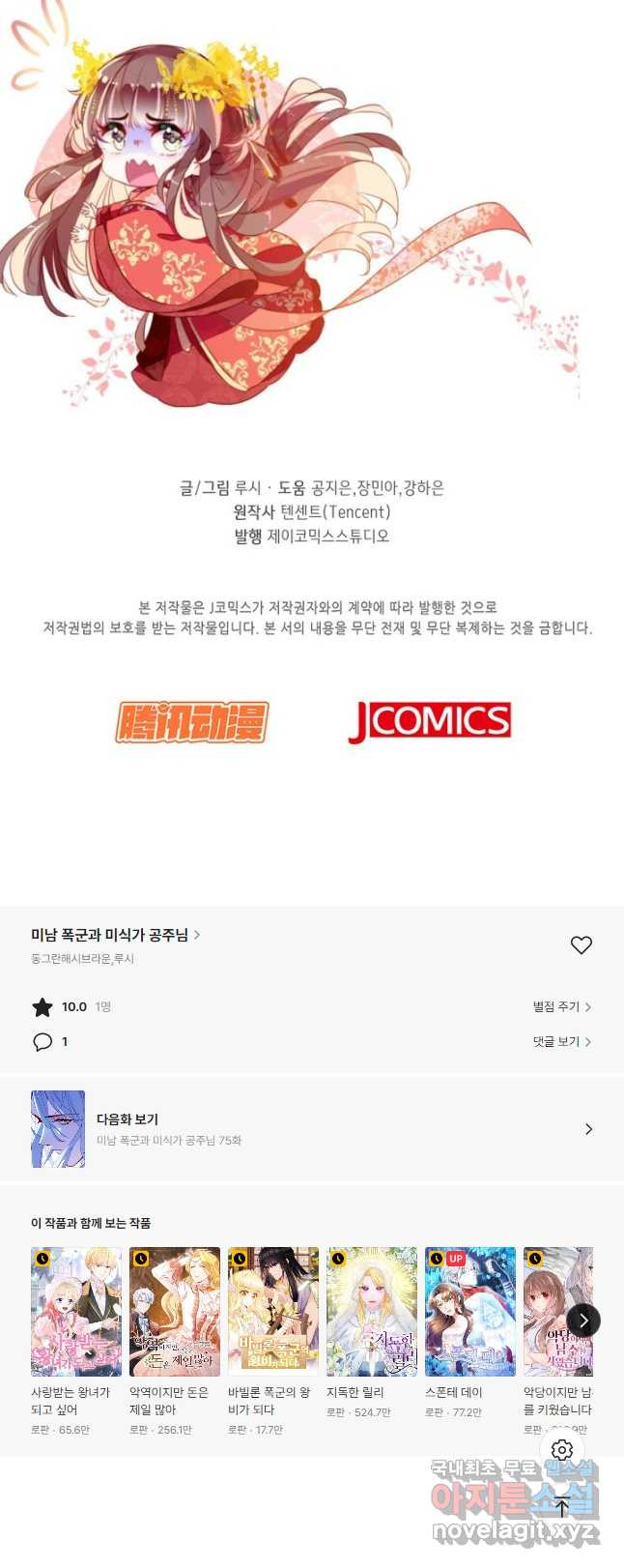Jump back to the top of the page
Image resolution: width=624 pixels, height=1568 pixels.
(x=562, y=1505)
